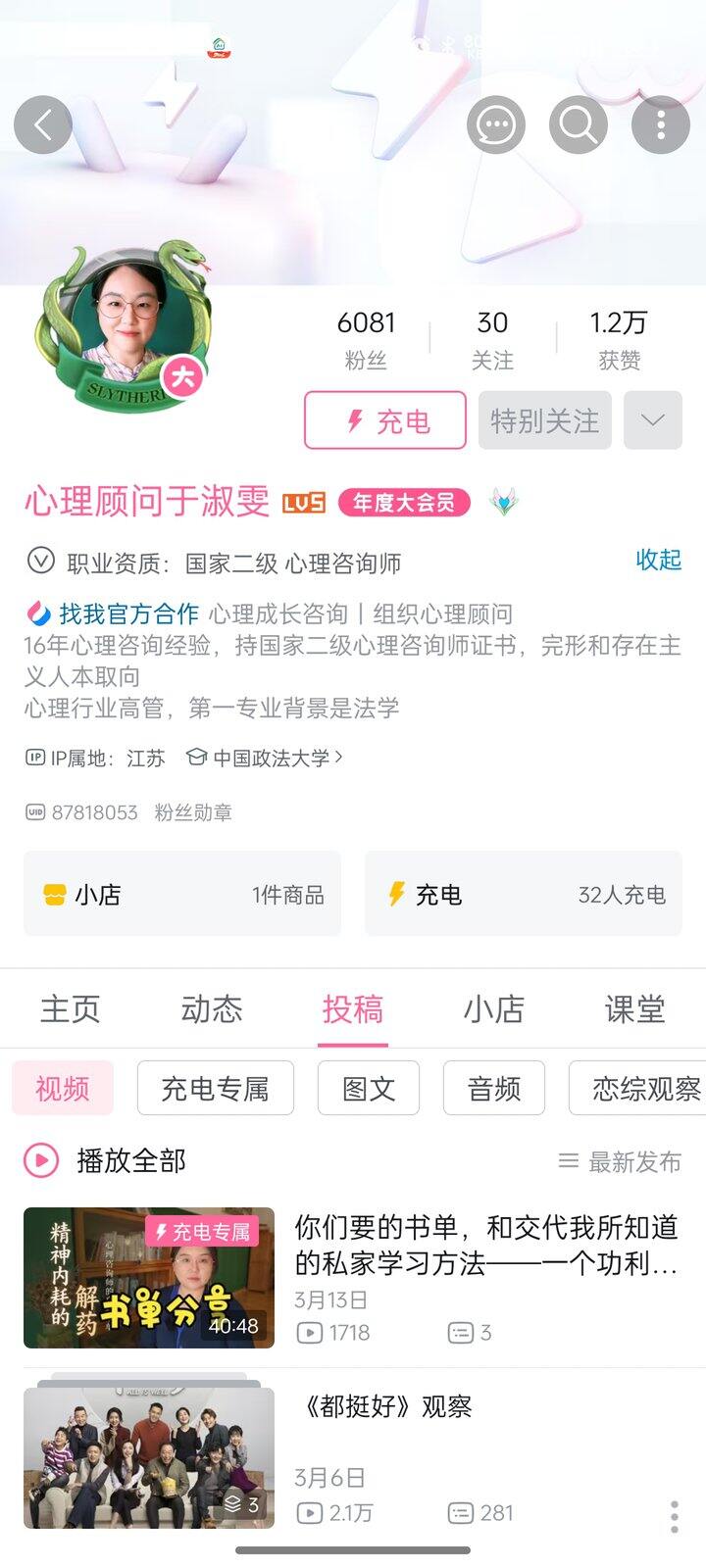Viewport: 706px width, 1568px height.
Task: Switch to the 课堂 tab
Action: tap(634, 1009)
